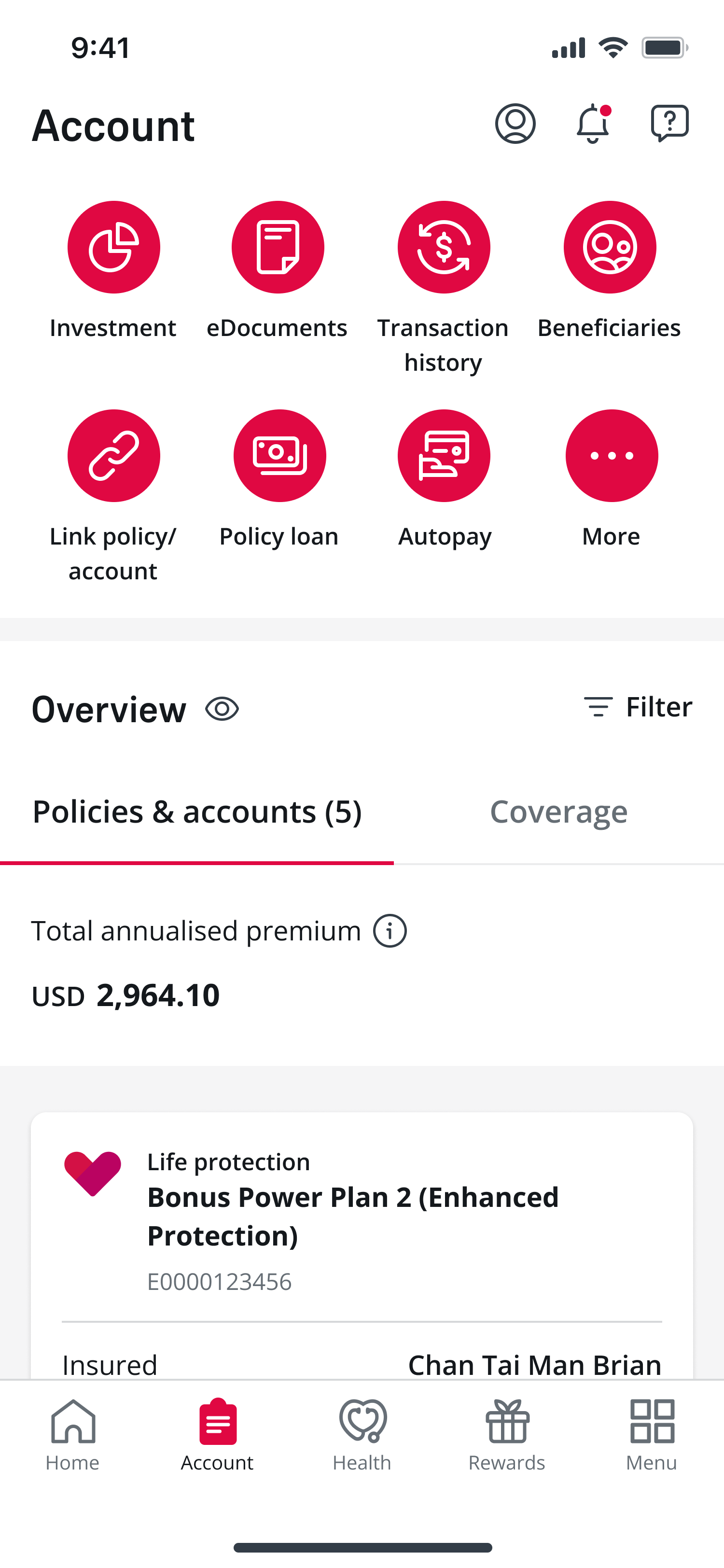
Task: Show More account shortcuts
Action: tap(611, 456)
